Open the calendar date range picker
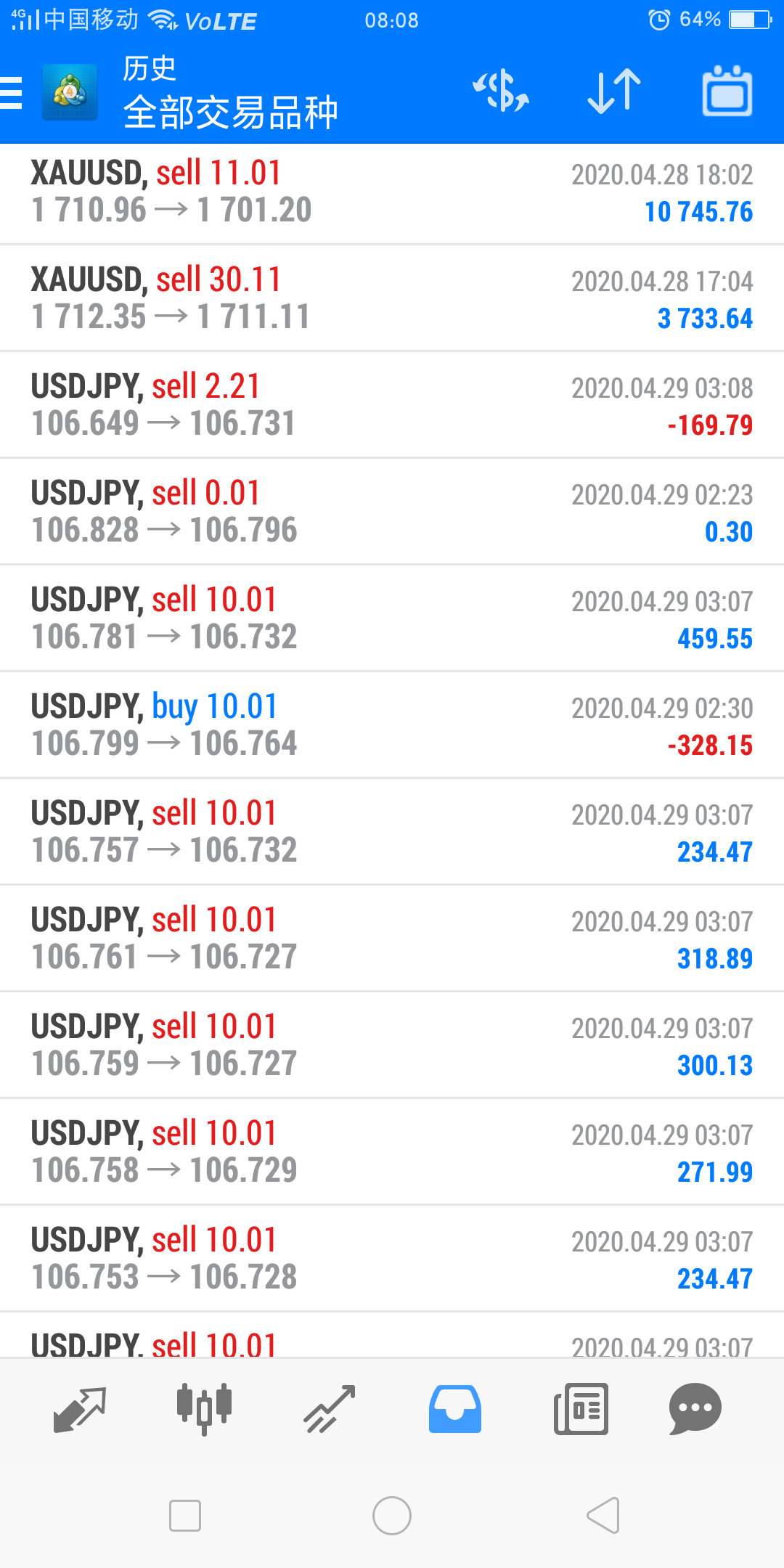 tap(727, 91)
